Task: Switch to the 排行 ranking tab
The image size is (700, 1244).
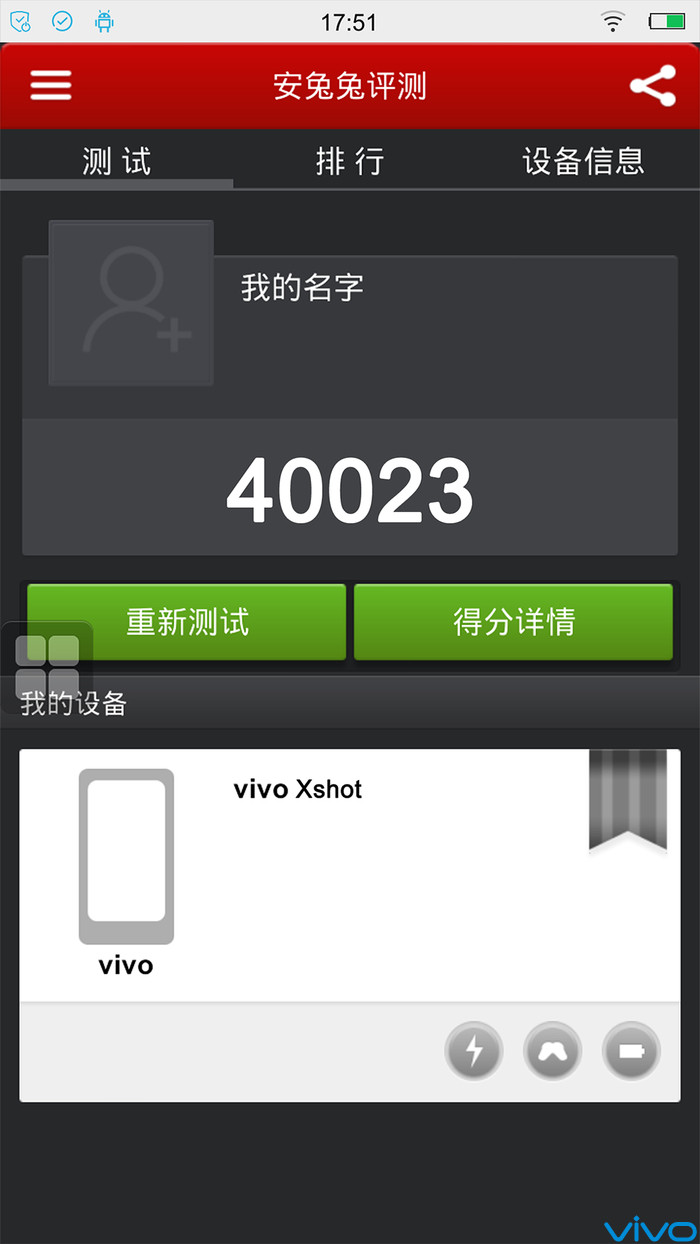Action: pos(350,161)
